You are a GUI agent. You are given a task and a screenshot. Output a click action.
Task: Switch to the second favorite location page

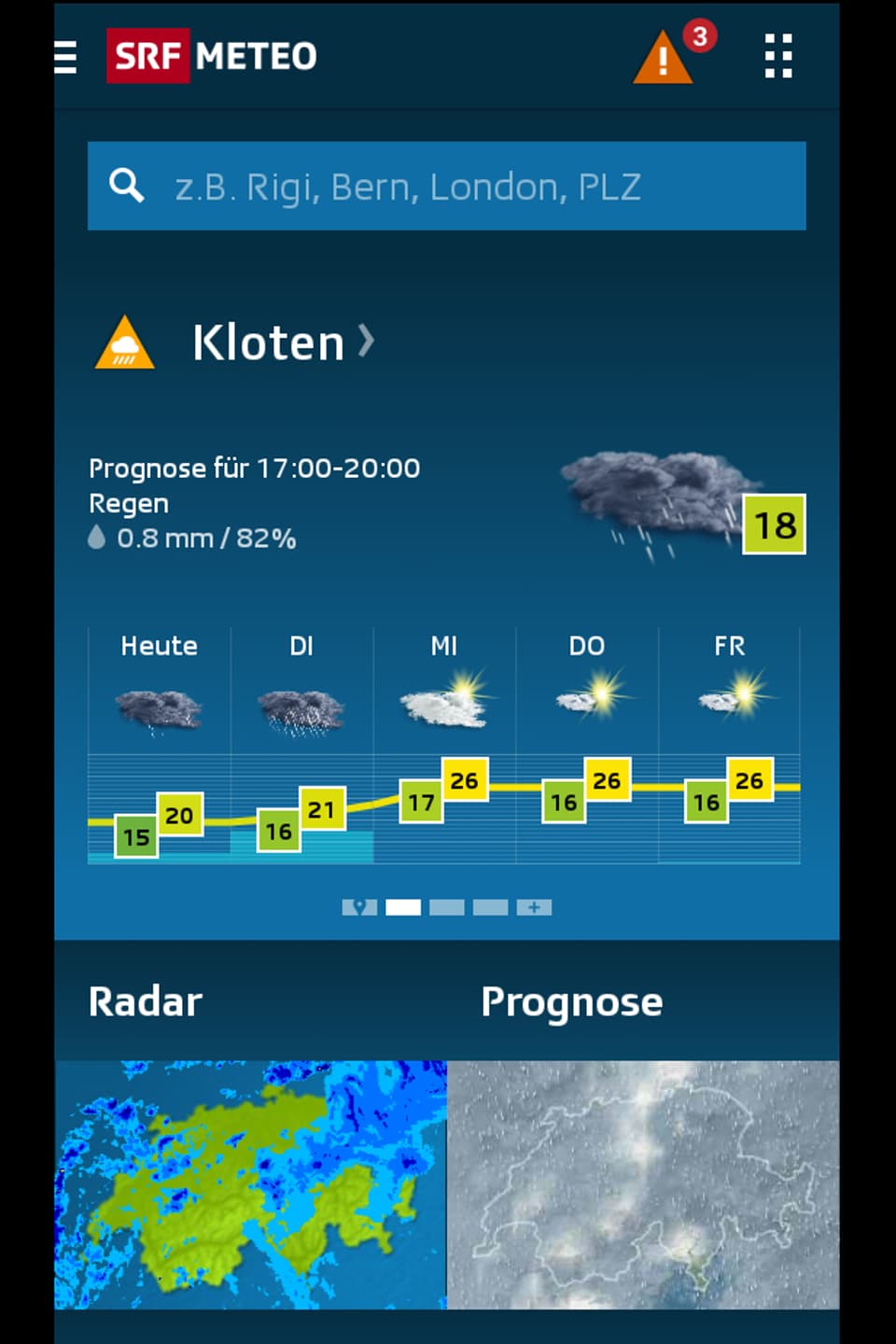point(447,906)
